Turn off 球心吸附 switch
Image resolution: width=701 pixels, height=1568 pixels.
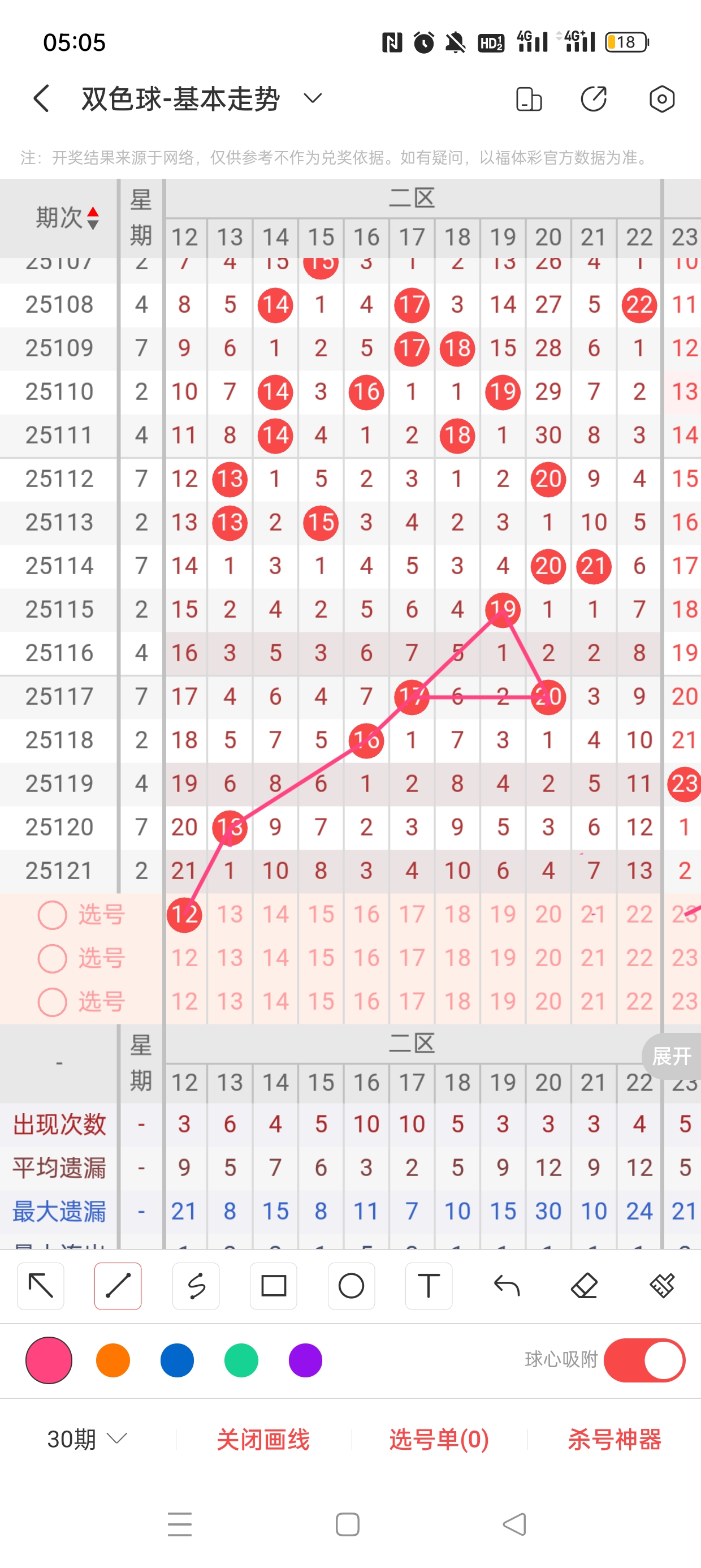(x=644, y=1360)
